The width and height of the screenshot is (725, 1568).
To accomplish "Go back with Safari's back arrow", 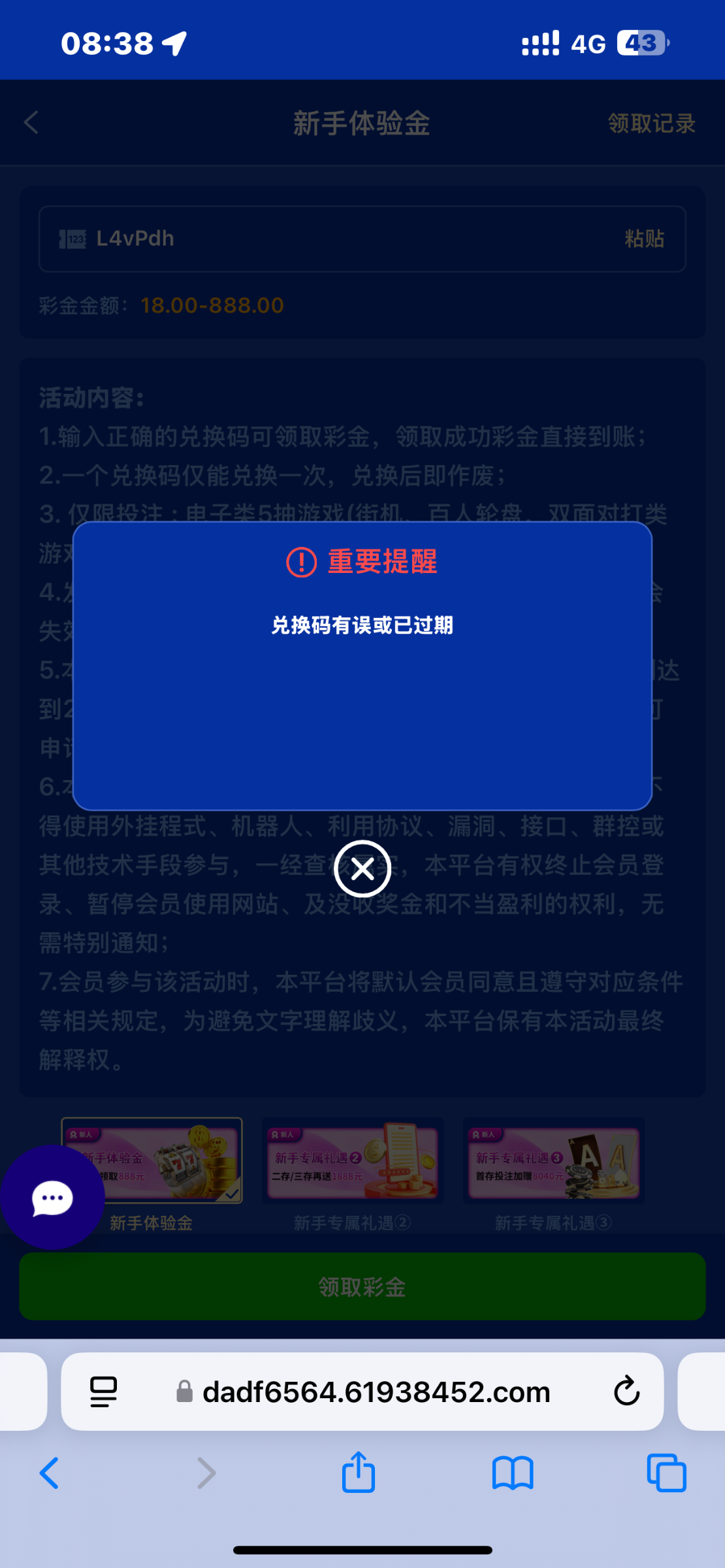I will 50,1474.
